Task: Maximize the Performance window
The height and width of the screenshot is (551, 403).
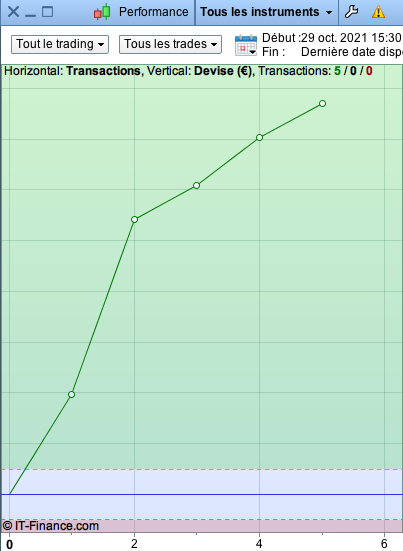Action: [47, 12]
